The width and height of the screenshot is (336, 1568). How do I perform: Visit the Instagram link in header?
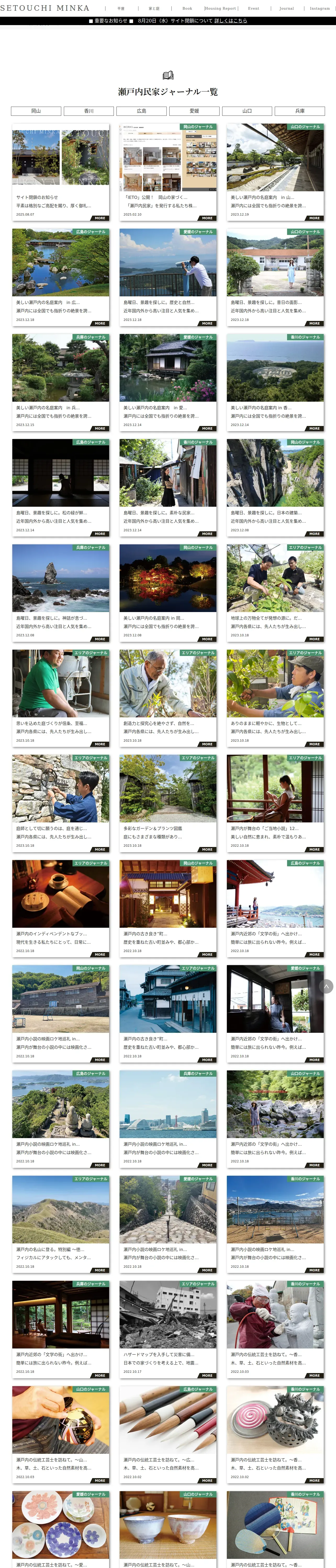320,9
